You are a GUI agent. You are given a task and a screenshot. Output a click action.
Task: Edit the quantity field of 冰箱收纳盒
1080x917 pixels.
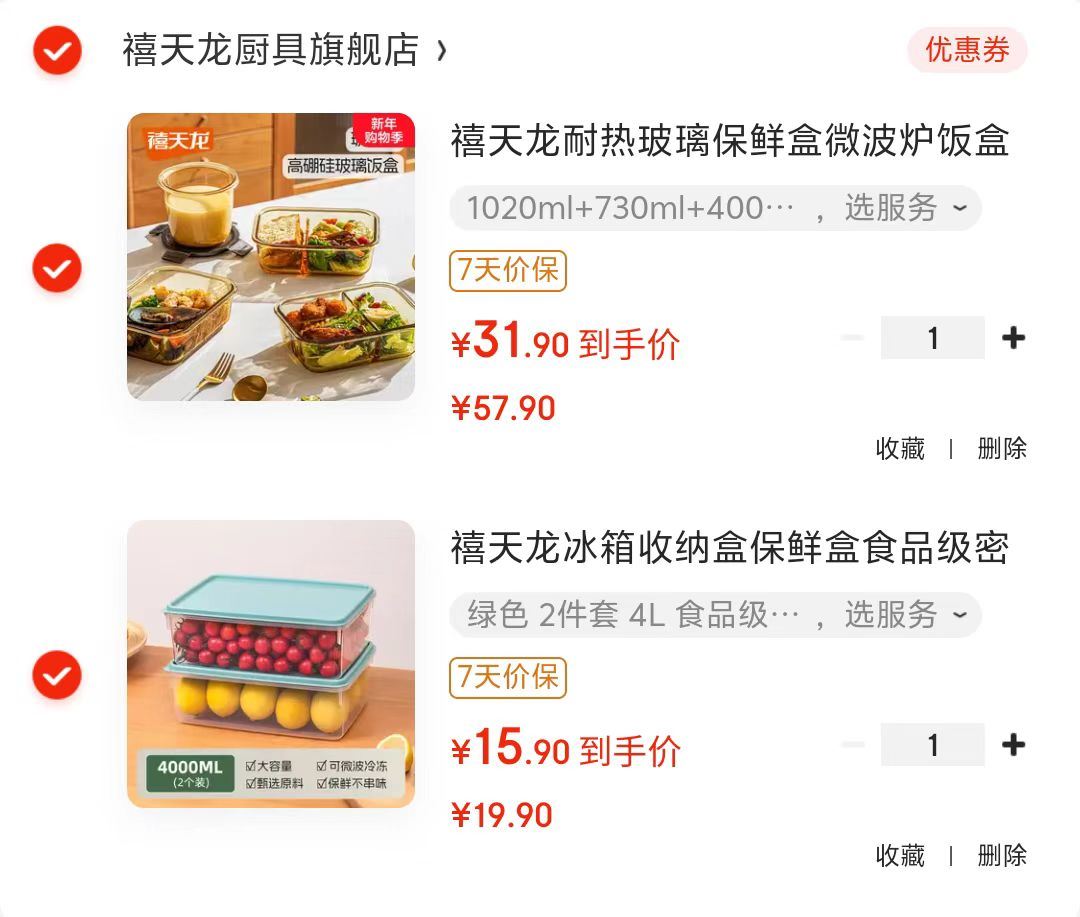click(932, 745)
